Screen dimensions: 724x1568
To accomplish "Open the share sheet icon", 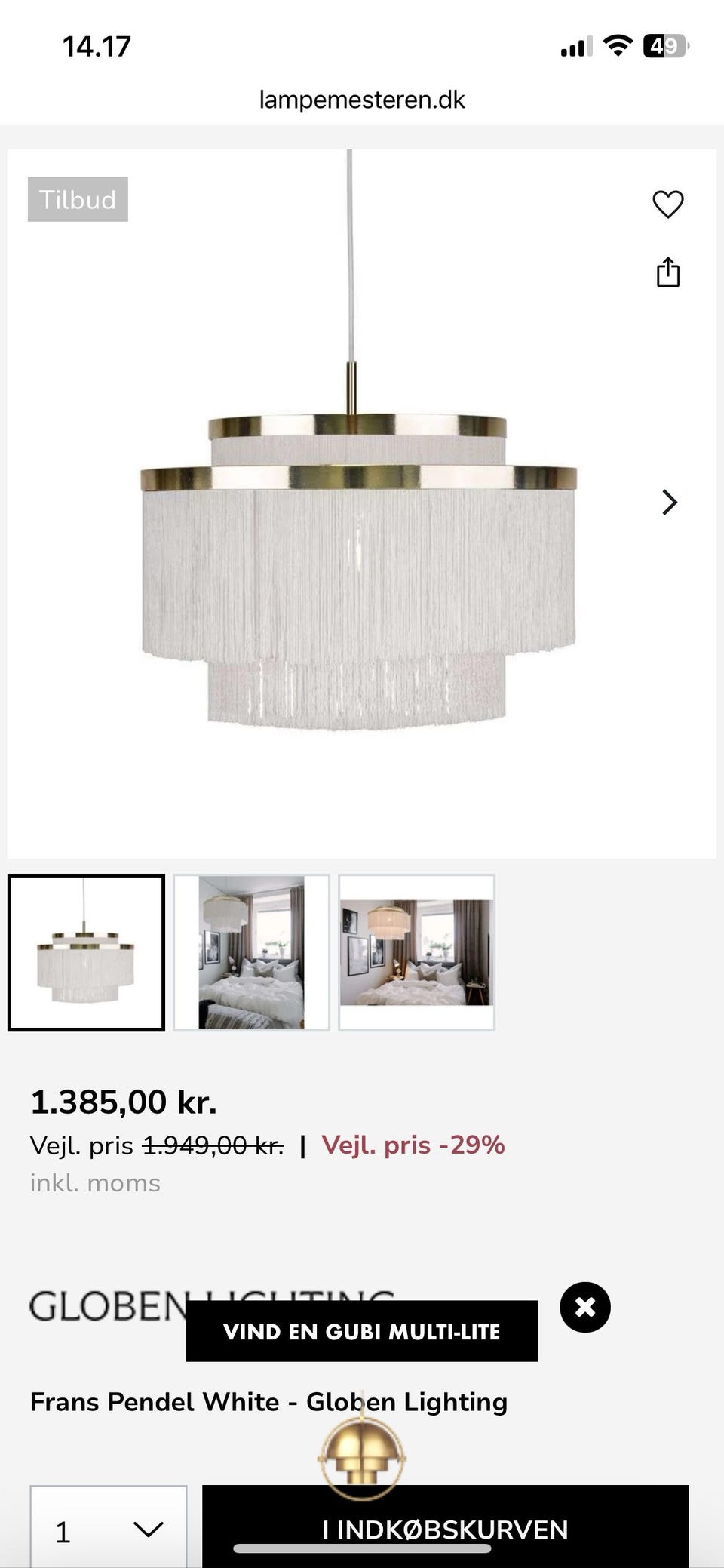I will pyautogui.click(x=668, y=272).
